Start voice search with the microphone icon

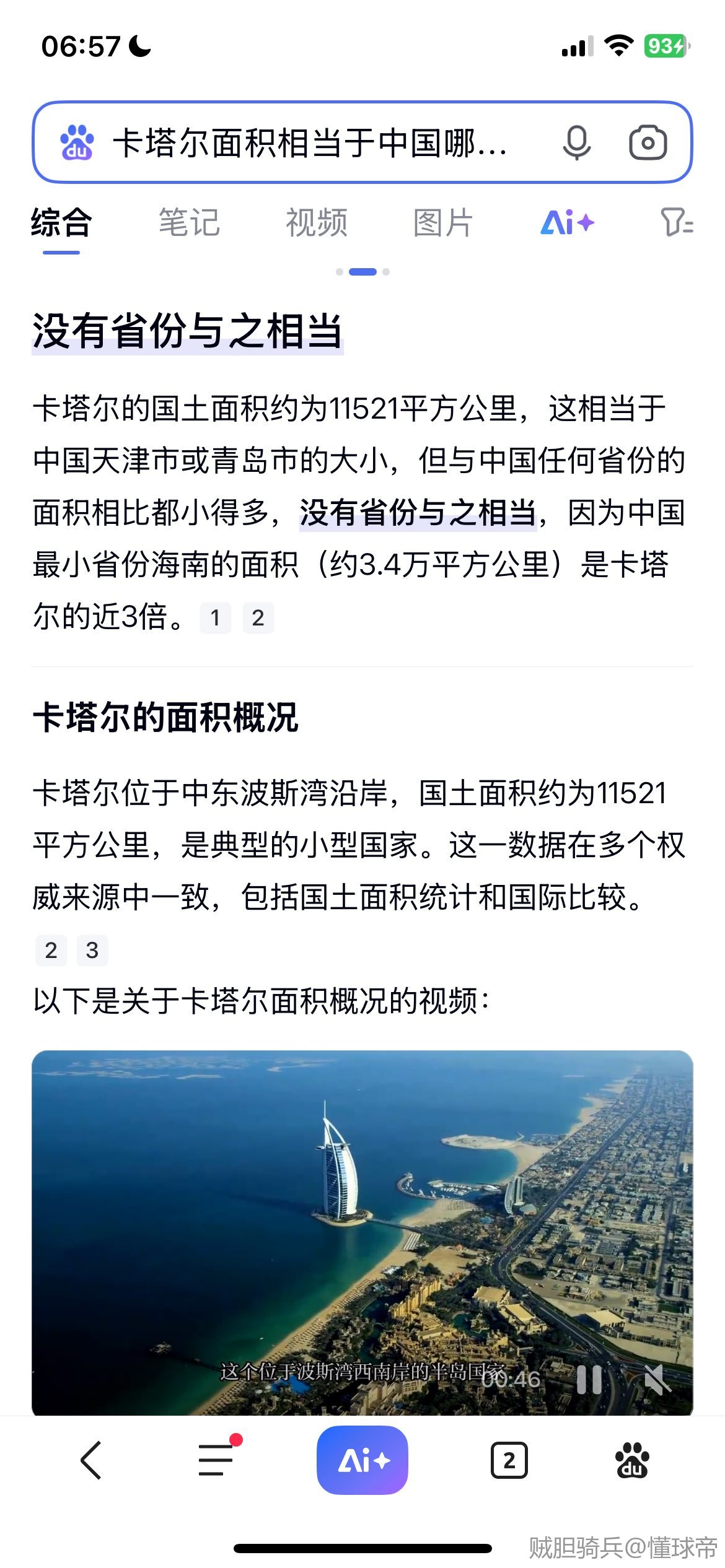coord(576,143)
